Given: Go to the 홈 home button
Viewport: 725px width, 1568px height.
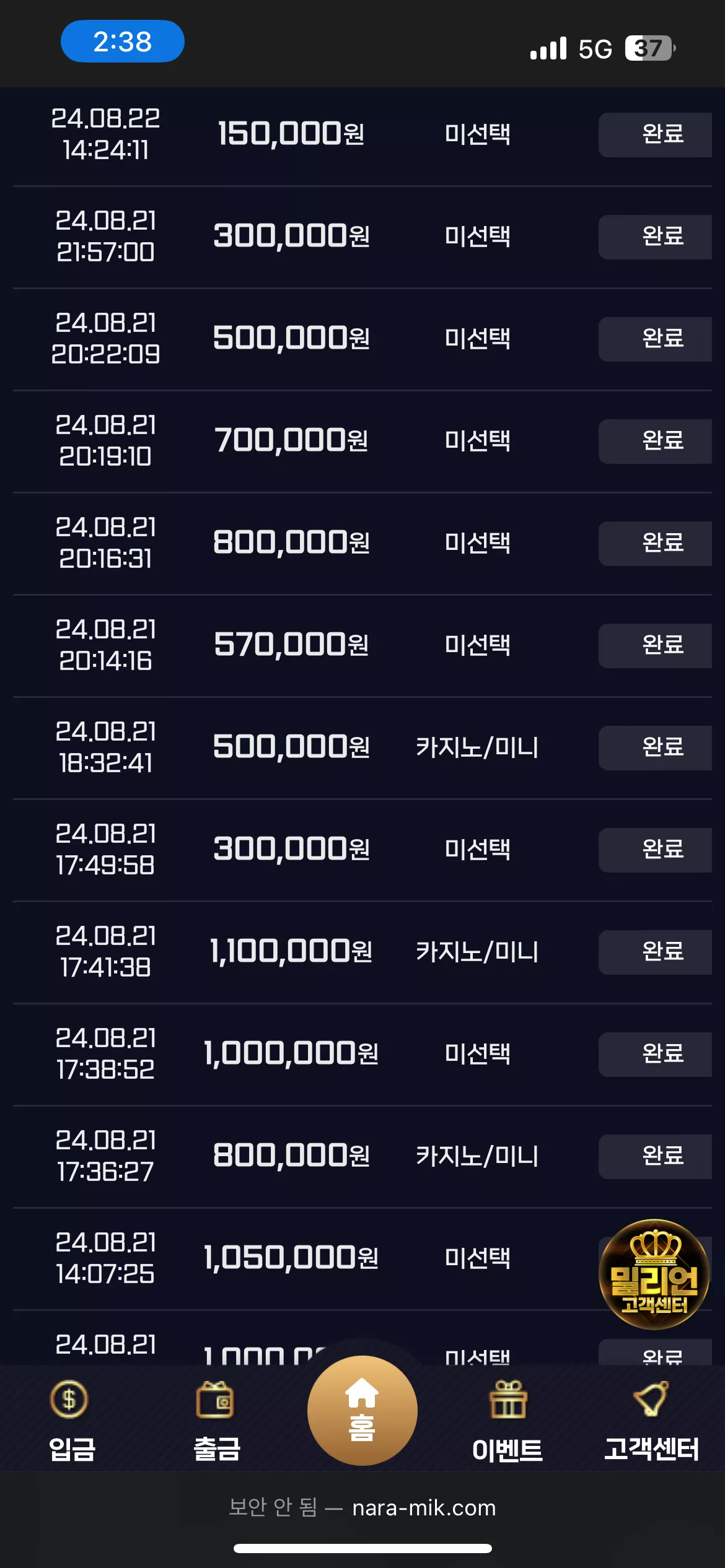Looking at the screenshot, I should click(x=362, y=1410).
